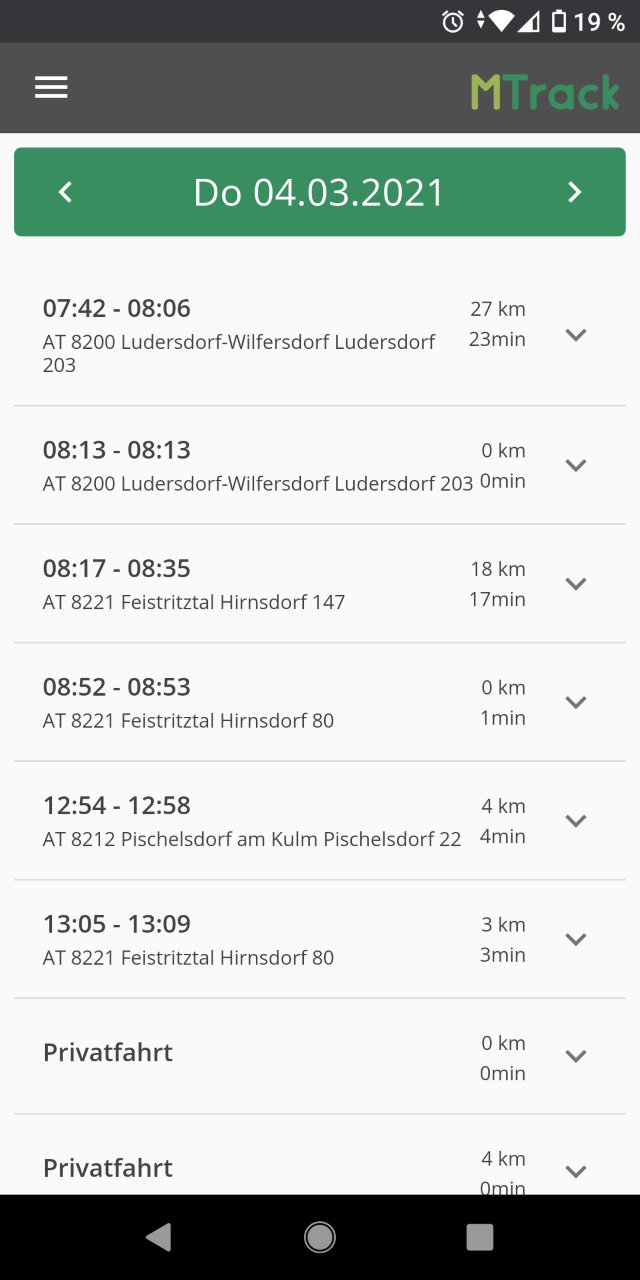Open the hamburger navigation menu
Screen dimensions: 640x1280
pyautogui.click(x=51, y=88)
